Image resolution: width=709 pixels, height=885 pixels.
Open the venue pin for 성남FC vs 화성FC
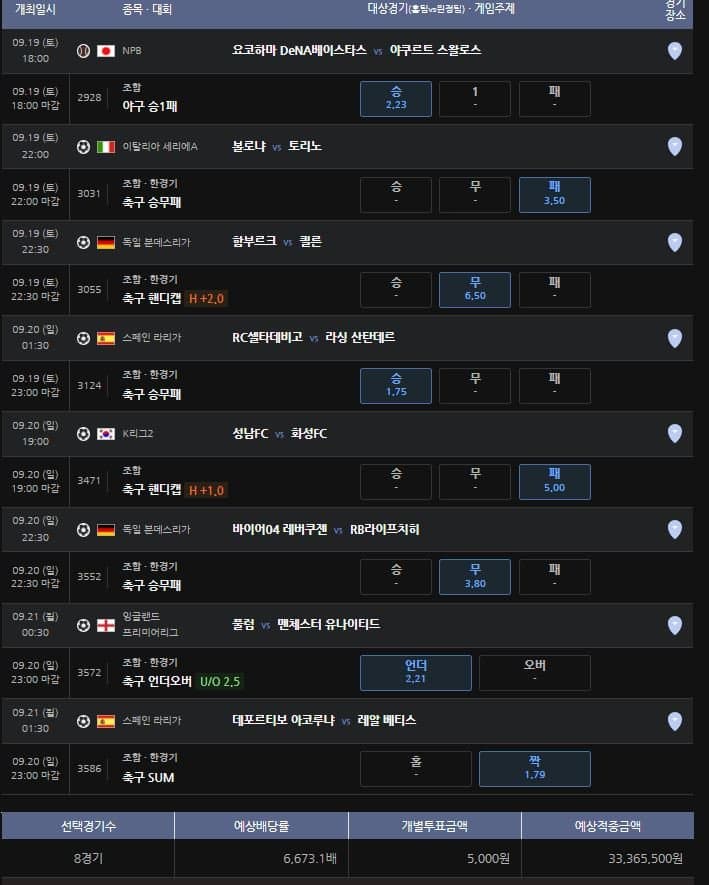click(675, 433)
